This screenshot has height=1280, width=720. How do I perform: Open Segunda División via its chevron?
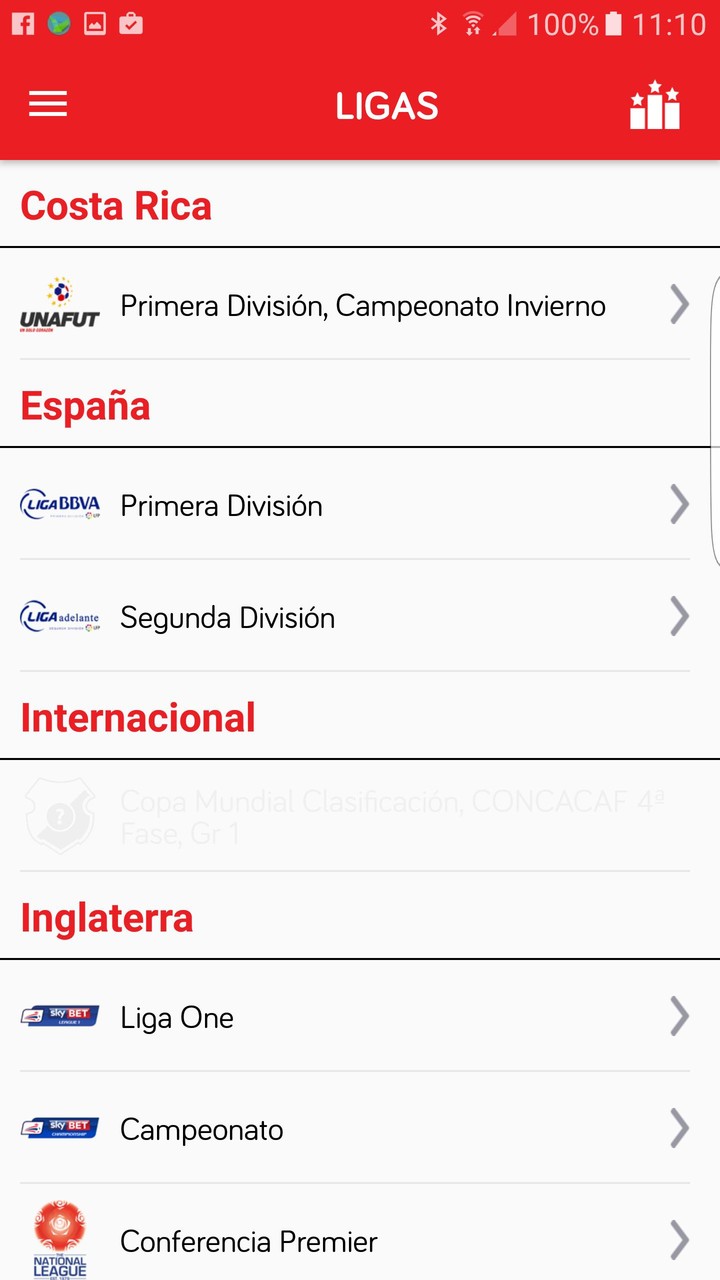click(x=679, y=616)
